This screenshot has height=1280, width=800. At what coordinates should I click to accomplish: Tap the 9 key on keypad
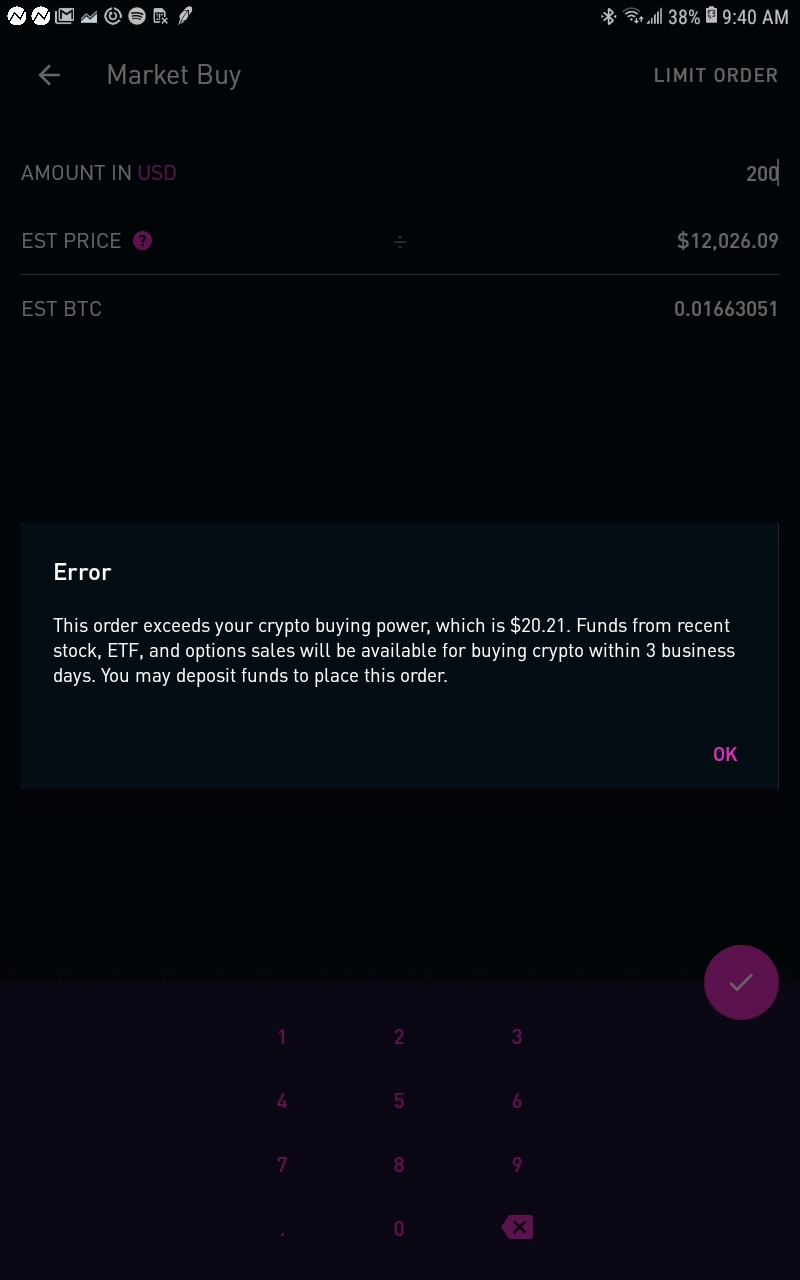tap(517, 1165)
